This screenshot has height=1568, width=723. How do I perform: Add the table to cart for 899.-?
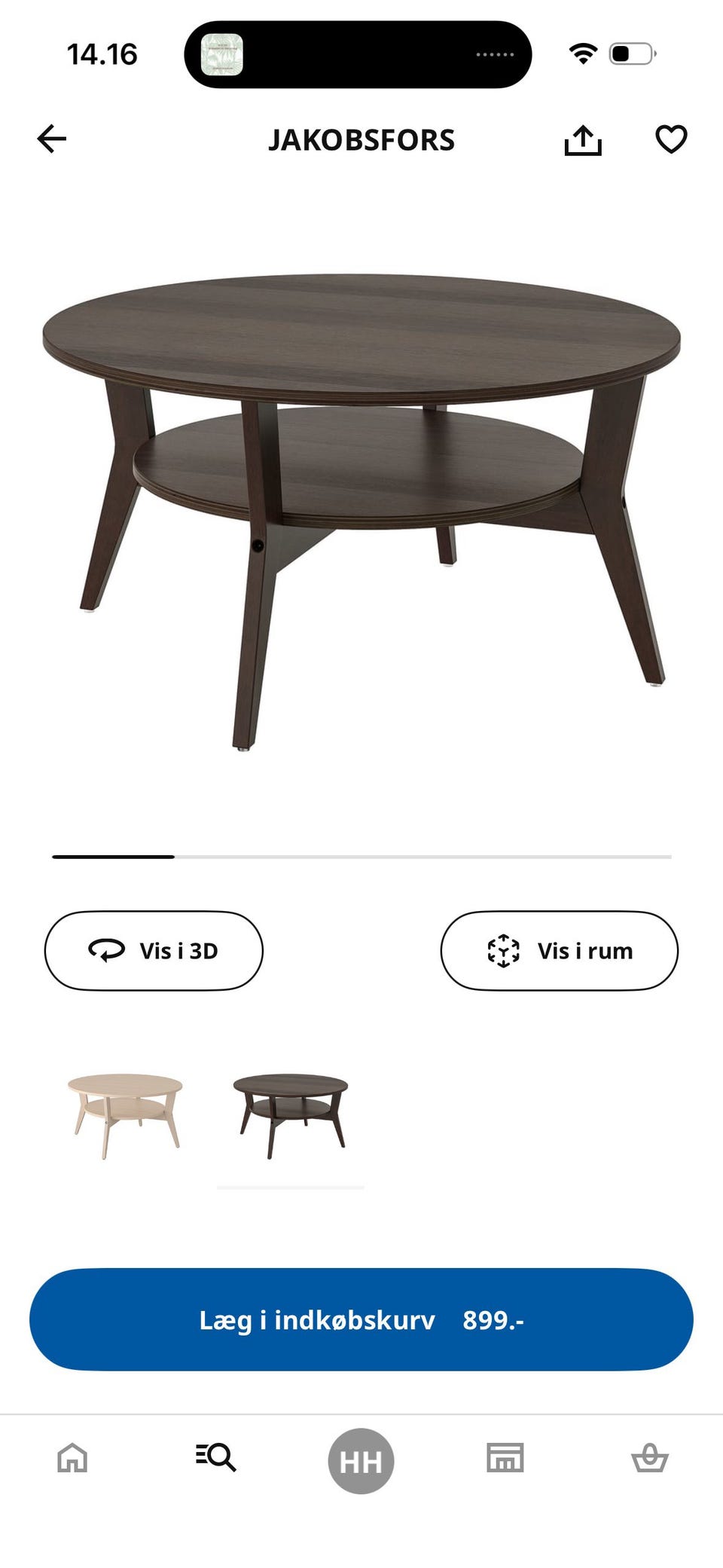(x=361, y=1319)
